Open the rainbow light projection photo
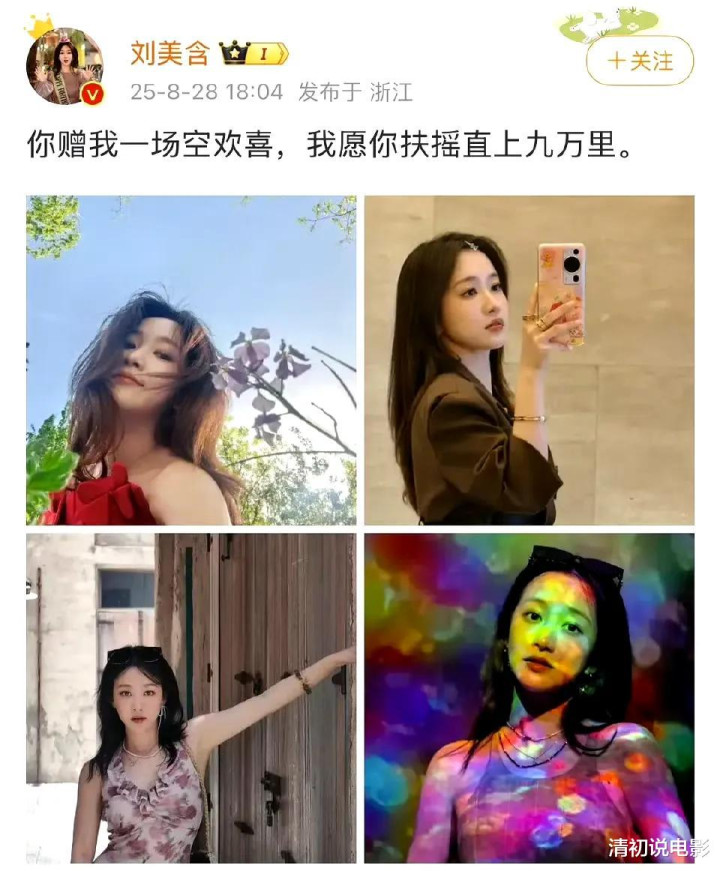720x871 pixels. click(529, 698)
